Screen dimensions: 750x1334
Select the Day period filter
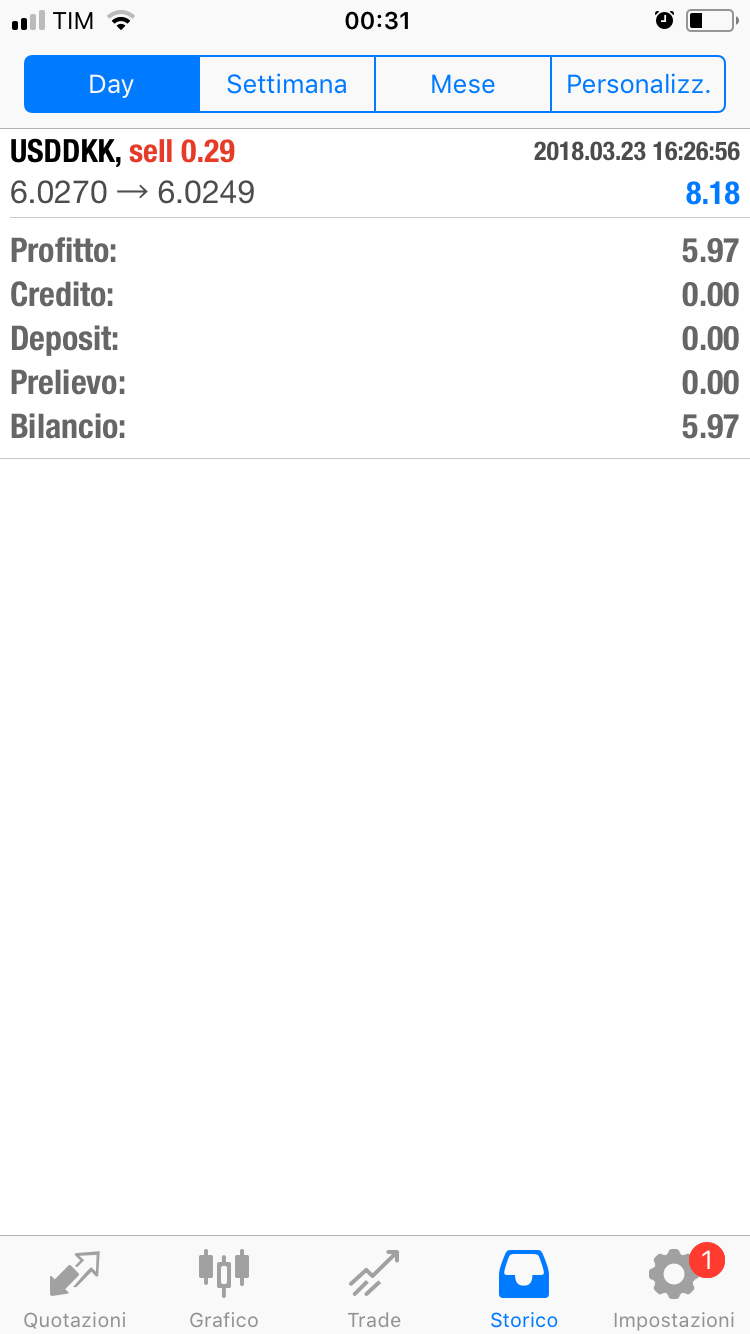[x=111, y=84]
